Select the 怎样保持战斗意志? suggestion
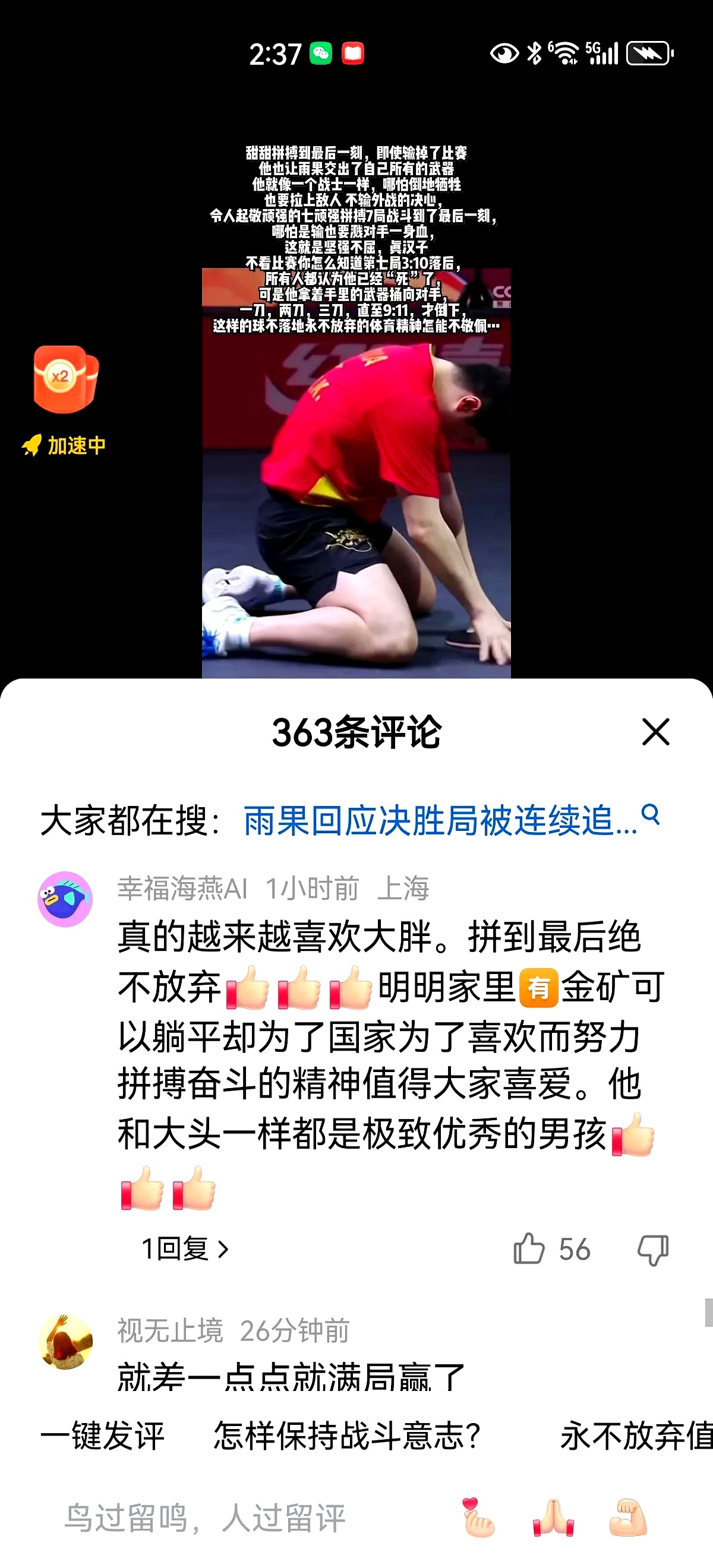 (x=347, y=1436)
